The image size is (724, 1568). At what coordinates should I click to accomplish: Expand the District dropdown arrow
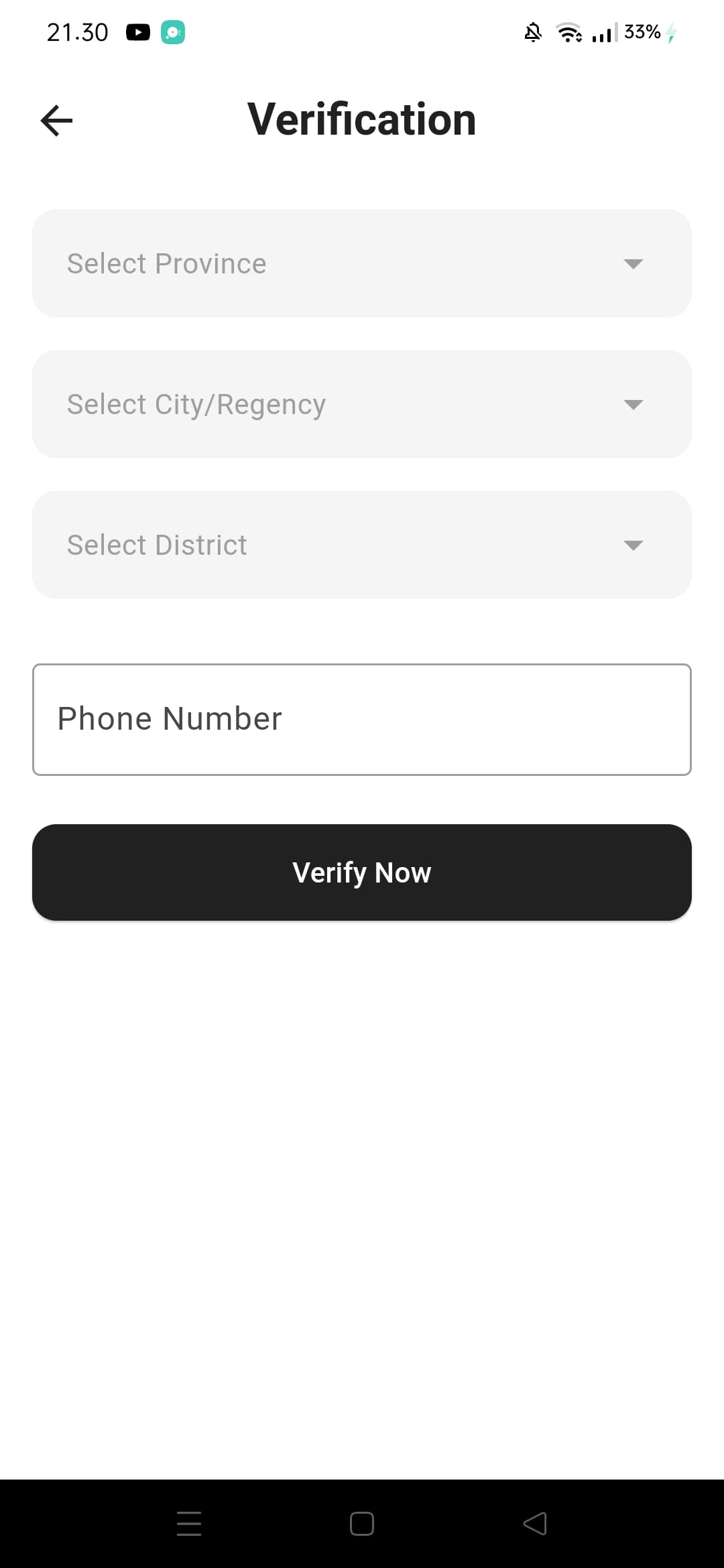pyautogui.click(x=633, y=545)
